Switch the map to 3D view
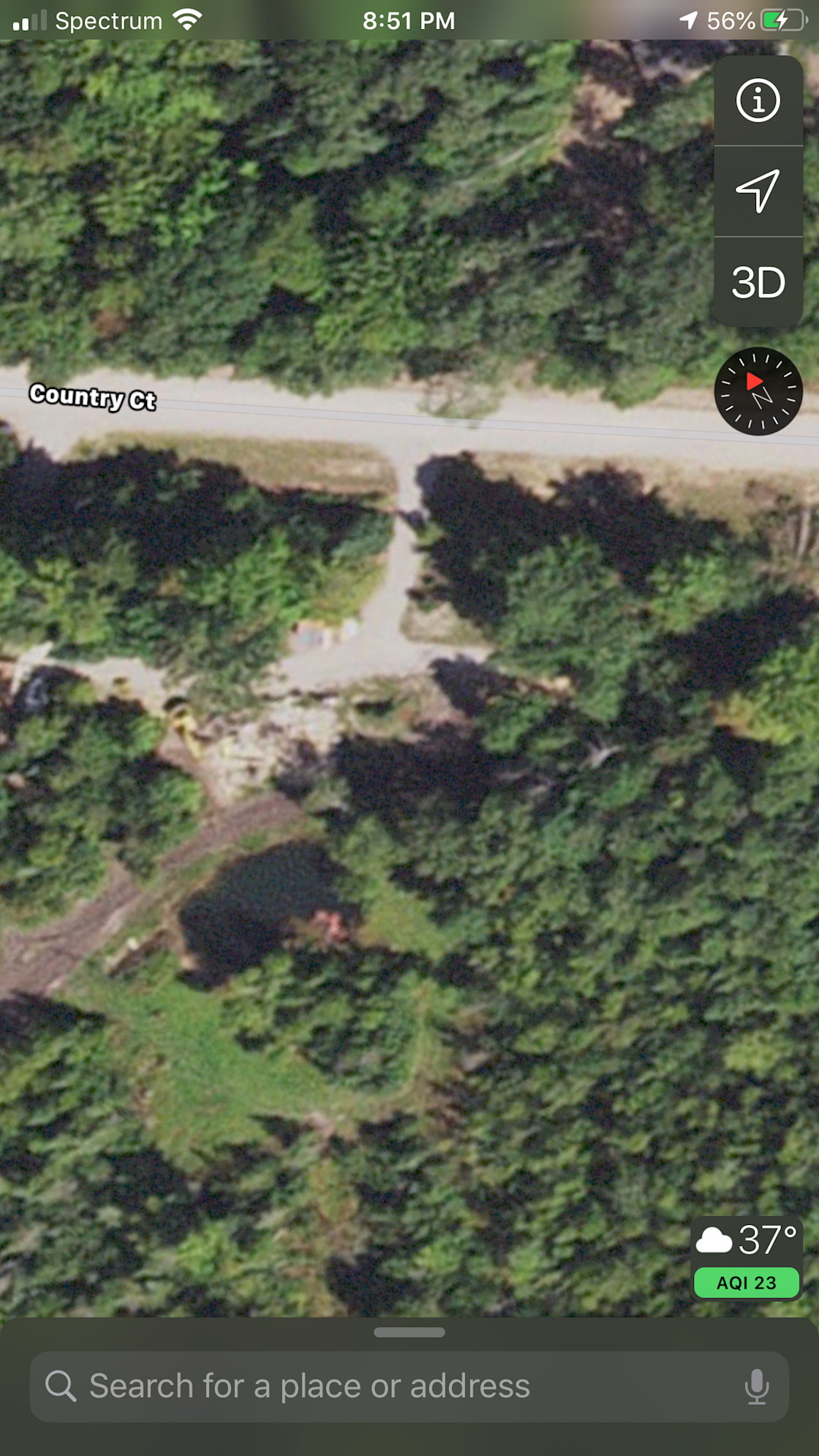The image size is (819, 1456). coord(758,282)
